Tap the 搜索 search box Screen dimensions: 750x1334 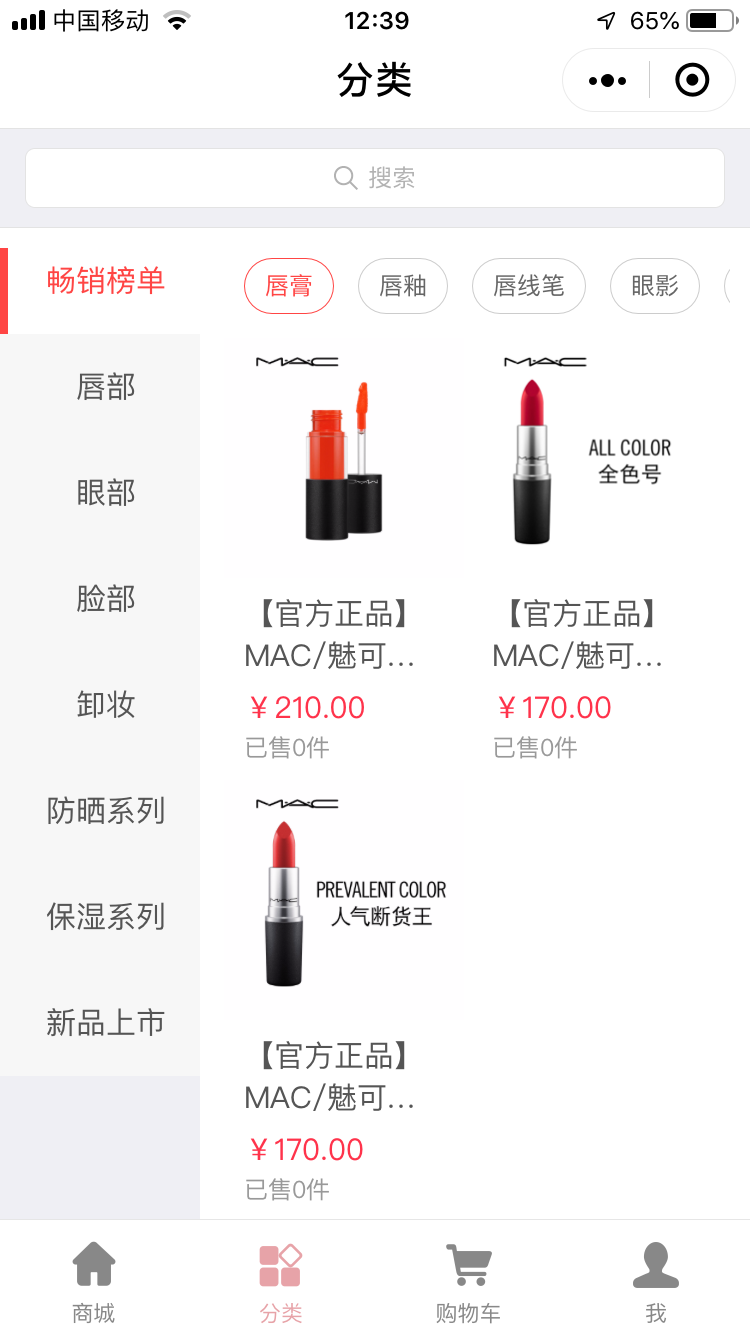[375, 178]
